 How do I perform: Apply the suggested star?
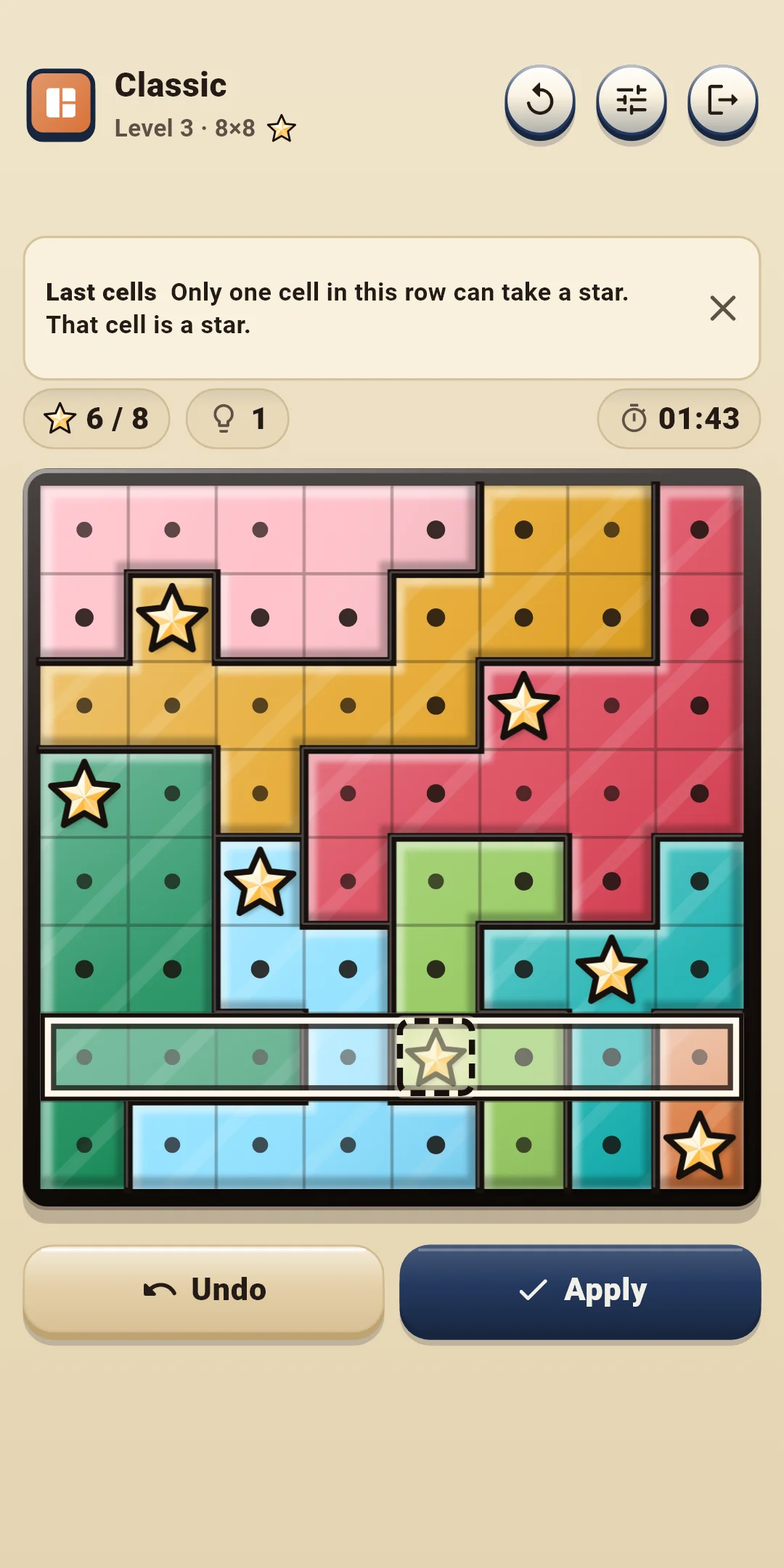tap(580, 1291)
